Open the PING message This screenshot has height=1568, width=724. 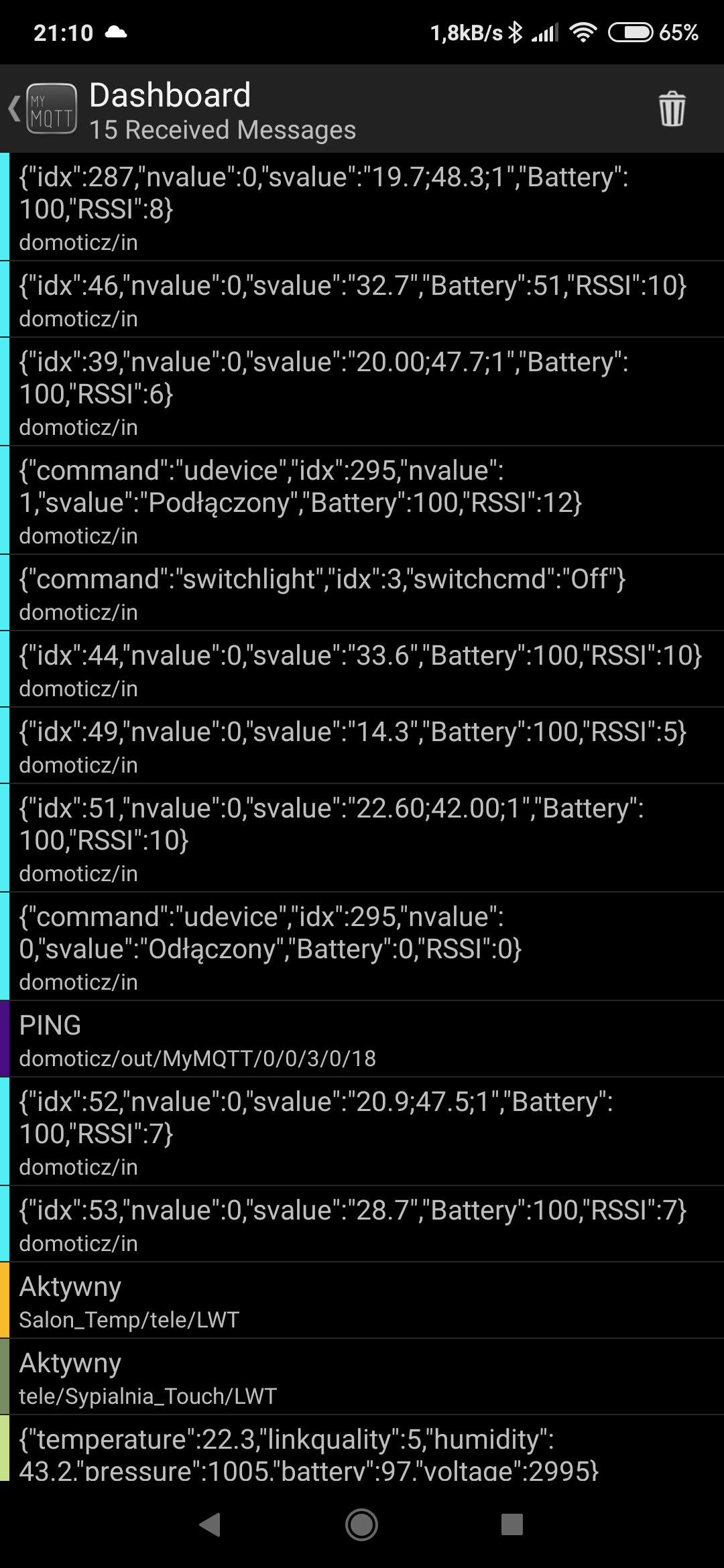point(362,1039)
